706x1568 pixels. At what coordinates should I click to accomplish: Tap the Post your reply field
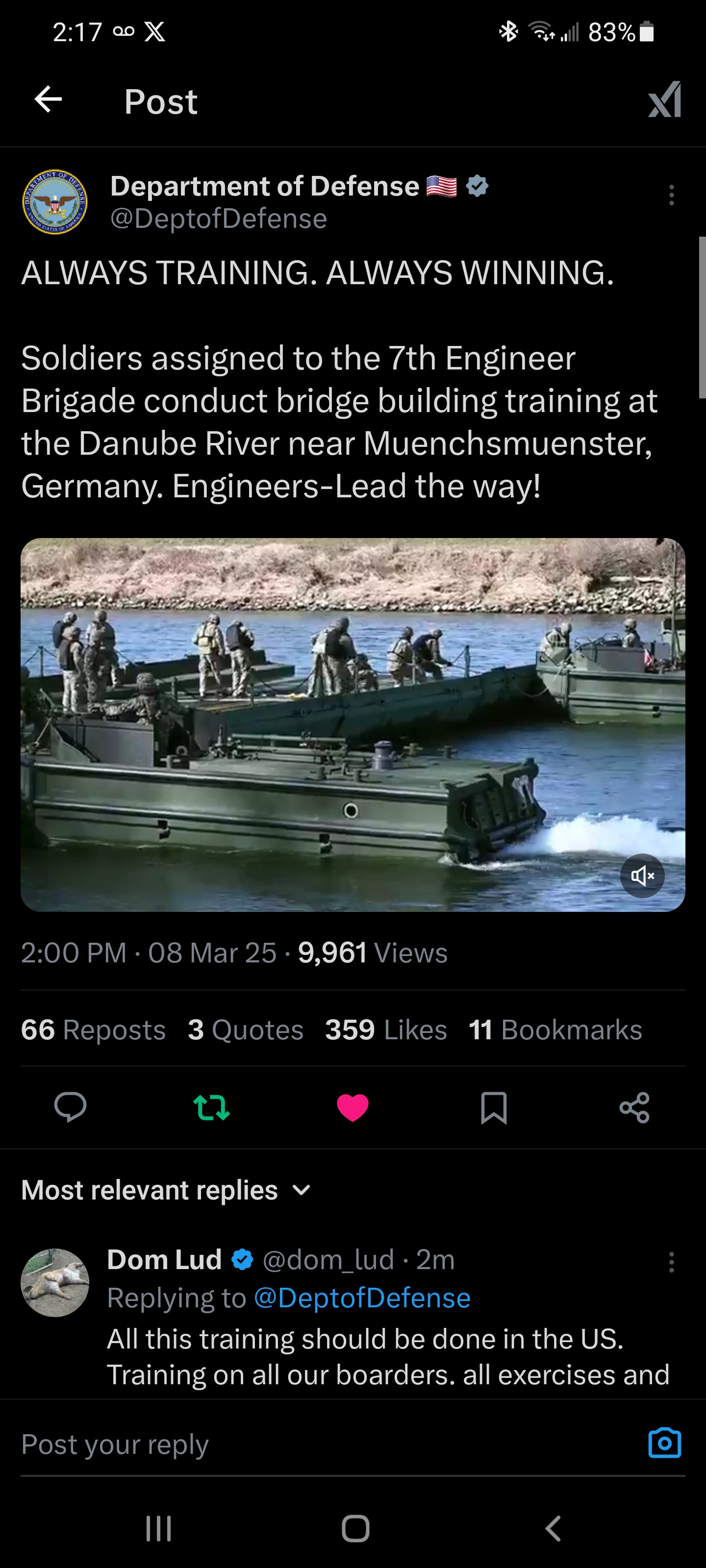[304, 1445]
